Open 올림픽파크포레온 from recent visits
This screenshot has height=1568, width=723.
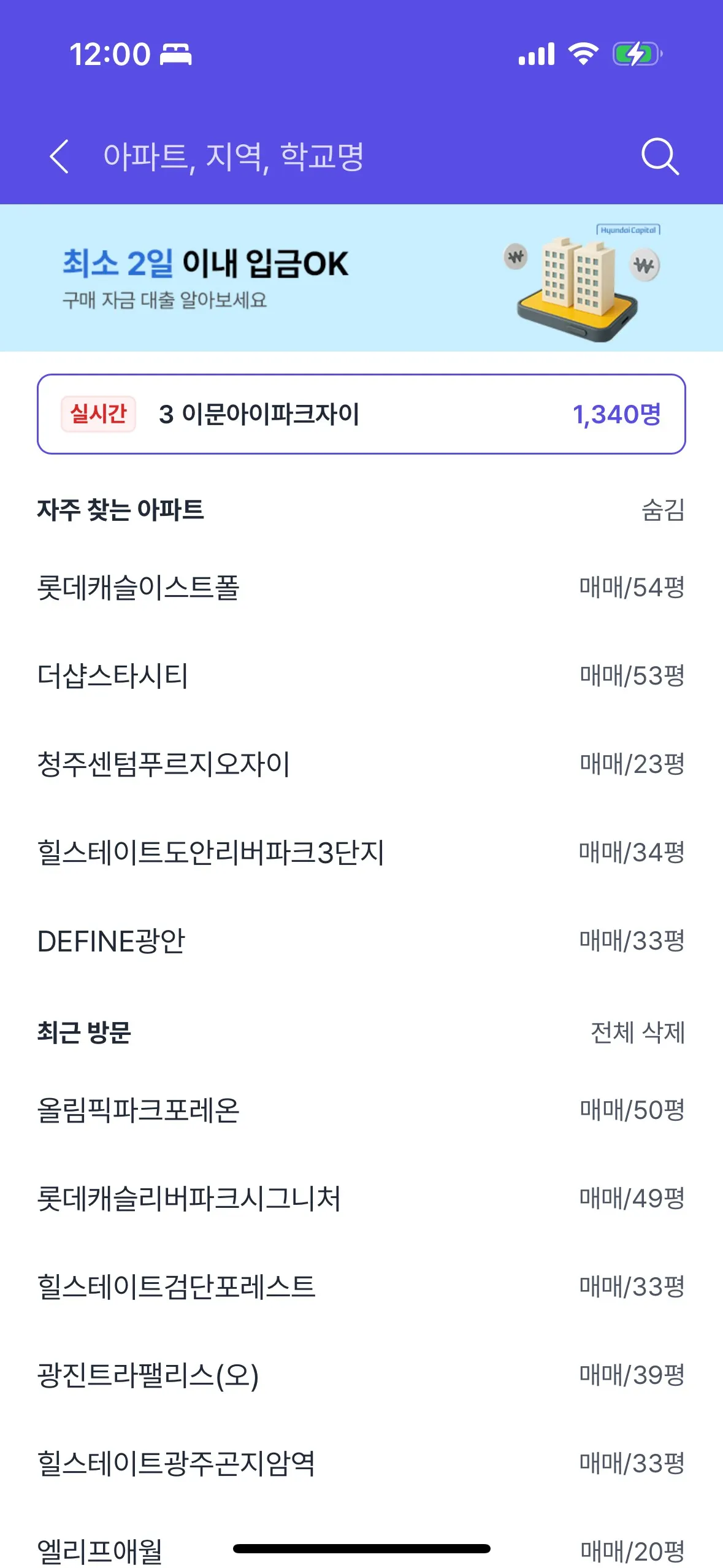(139, 1110)
